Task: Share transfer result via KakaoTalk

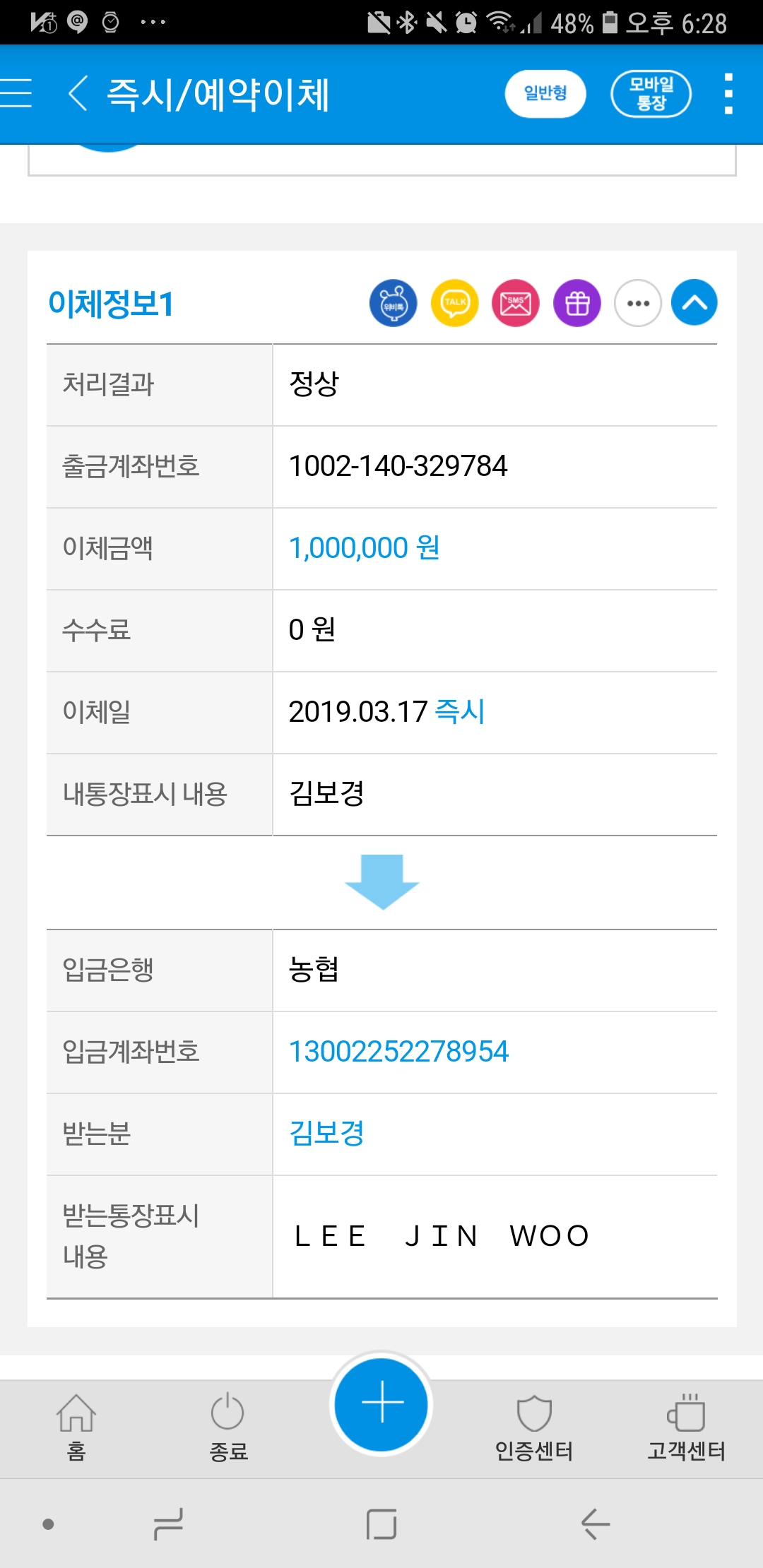Action: click(455, 303)
